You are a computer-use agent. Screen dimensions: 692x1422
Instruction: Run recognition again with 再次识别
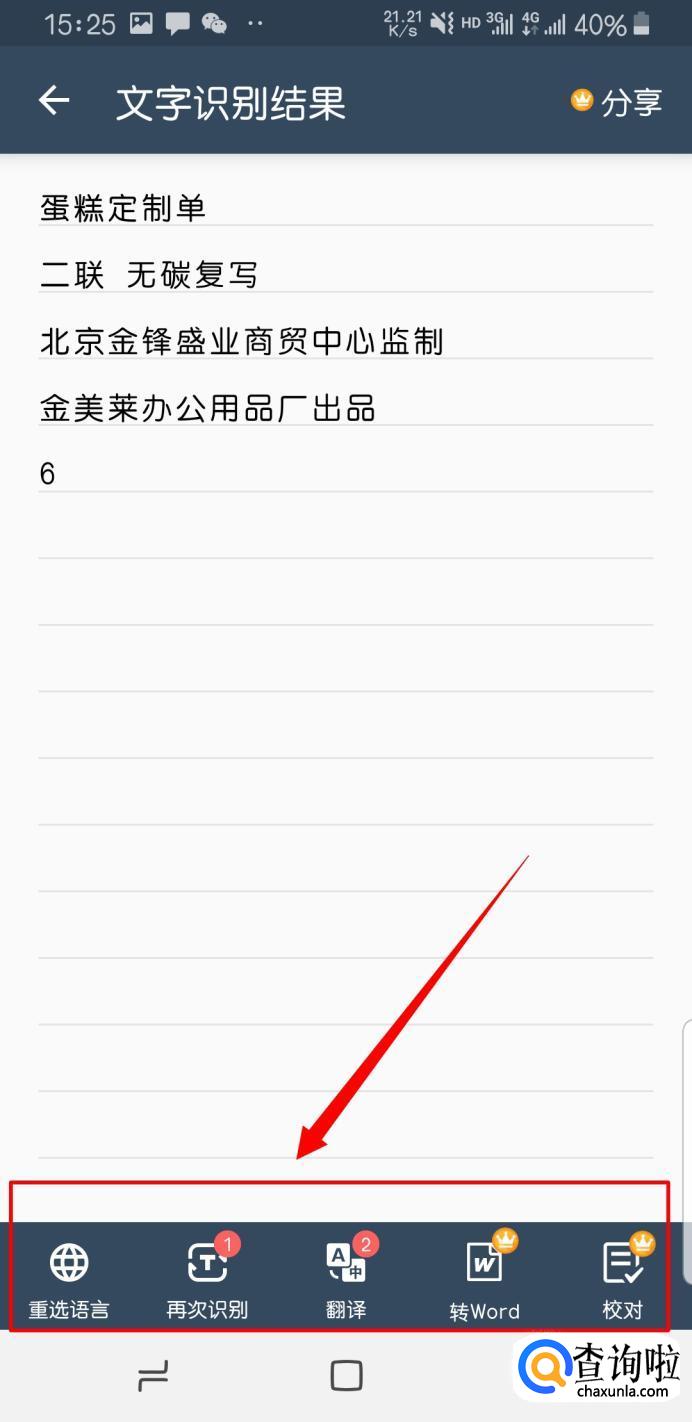207,1280
